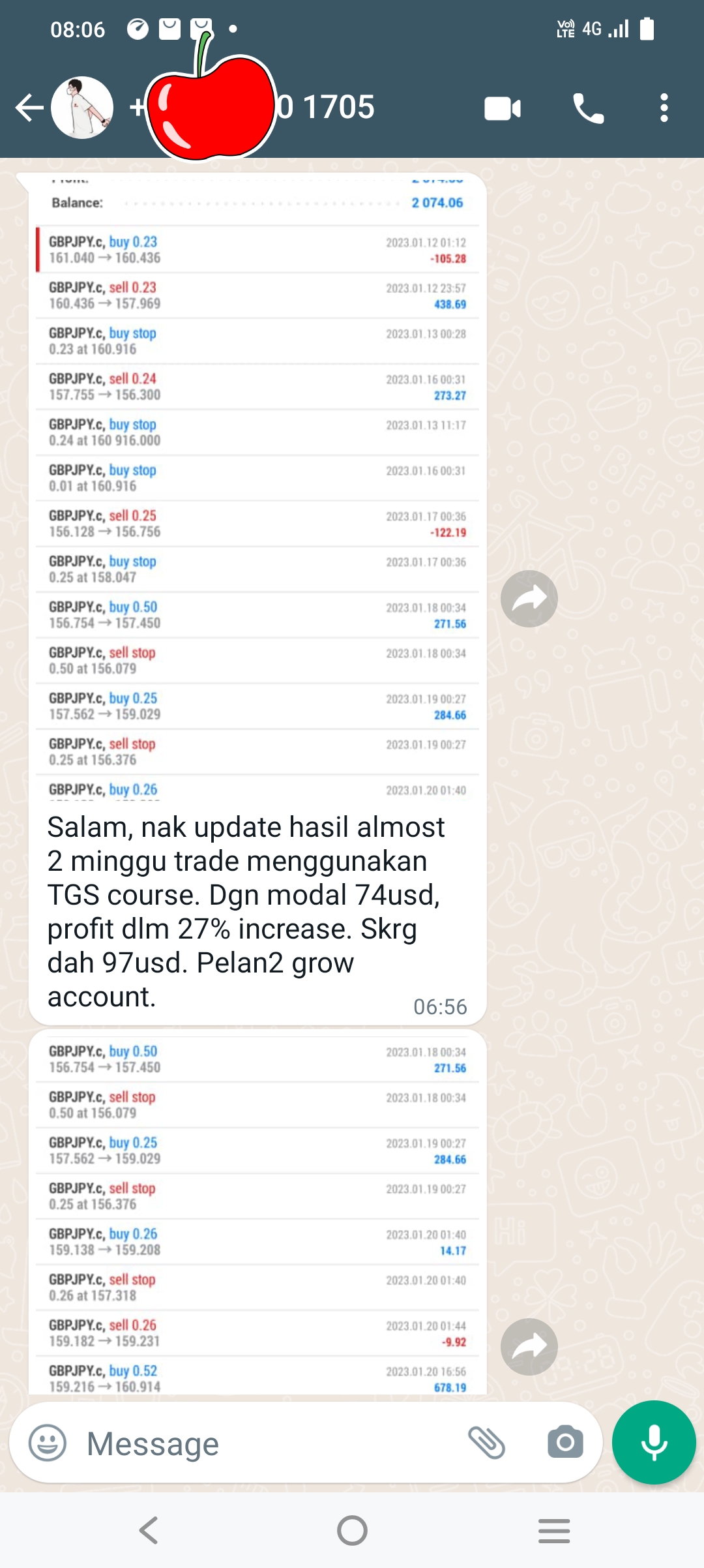Forward the second trade history screenshot
Viewport: 704px width, 1568px height.
point(531,1347)
